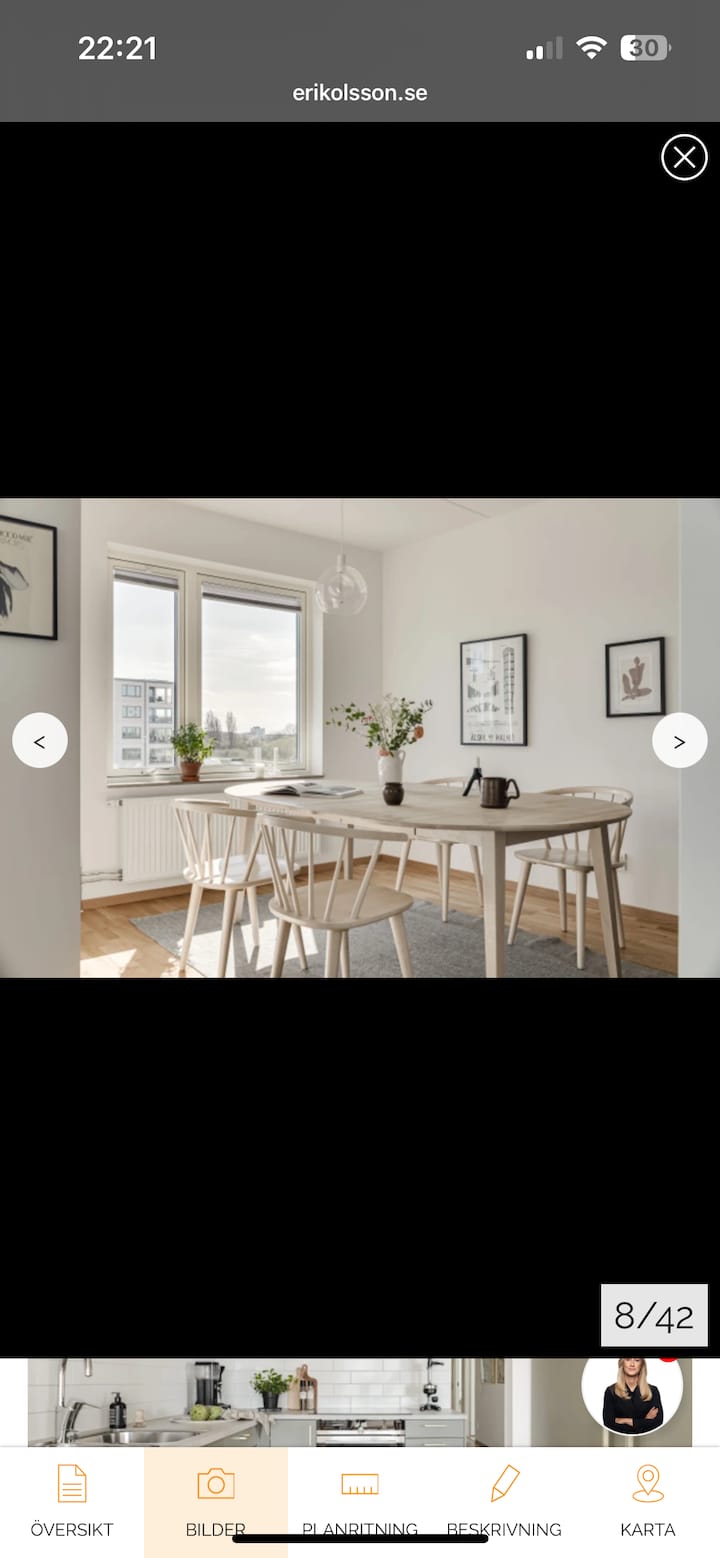The image size is (720, 1558).
Task: Go to the previous photo
Action: 40,741
